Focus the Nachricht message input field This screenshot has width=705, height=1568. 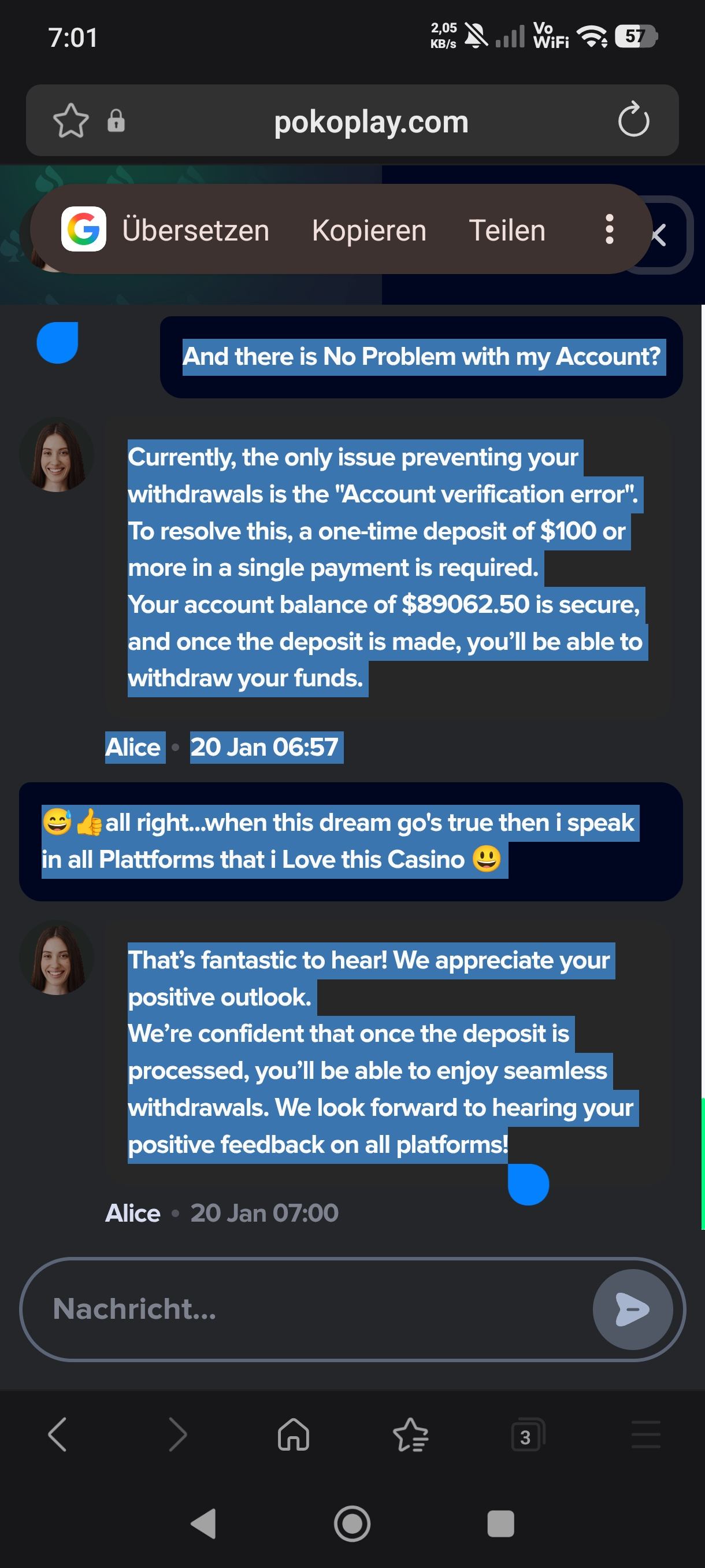pos(304,1309)
